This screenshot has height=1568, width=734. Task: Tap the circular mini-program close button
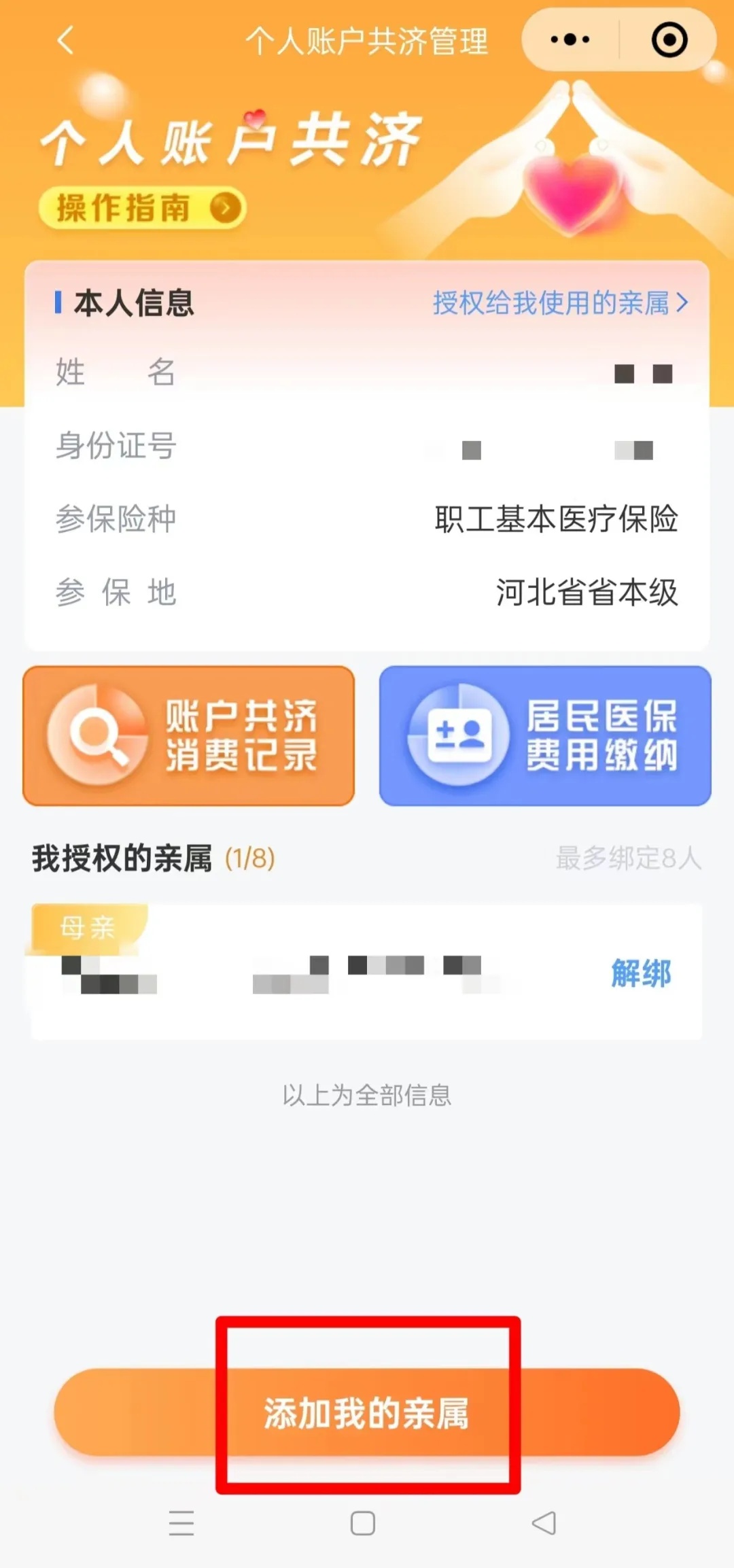coord(669,41)
